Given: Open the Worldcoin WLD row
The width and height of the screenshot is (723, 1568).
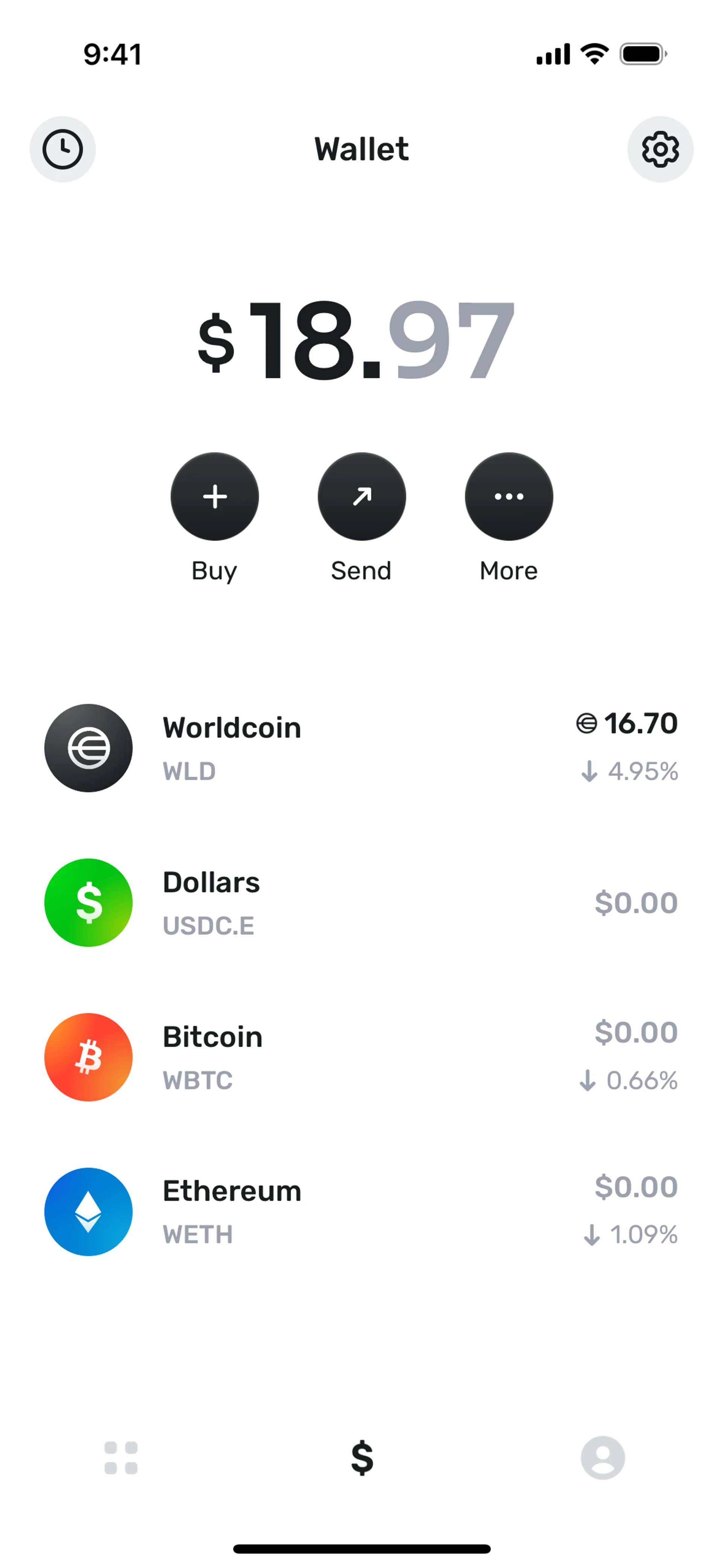Looking at the screenshot, I should pos(361,748).
